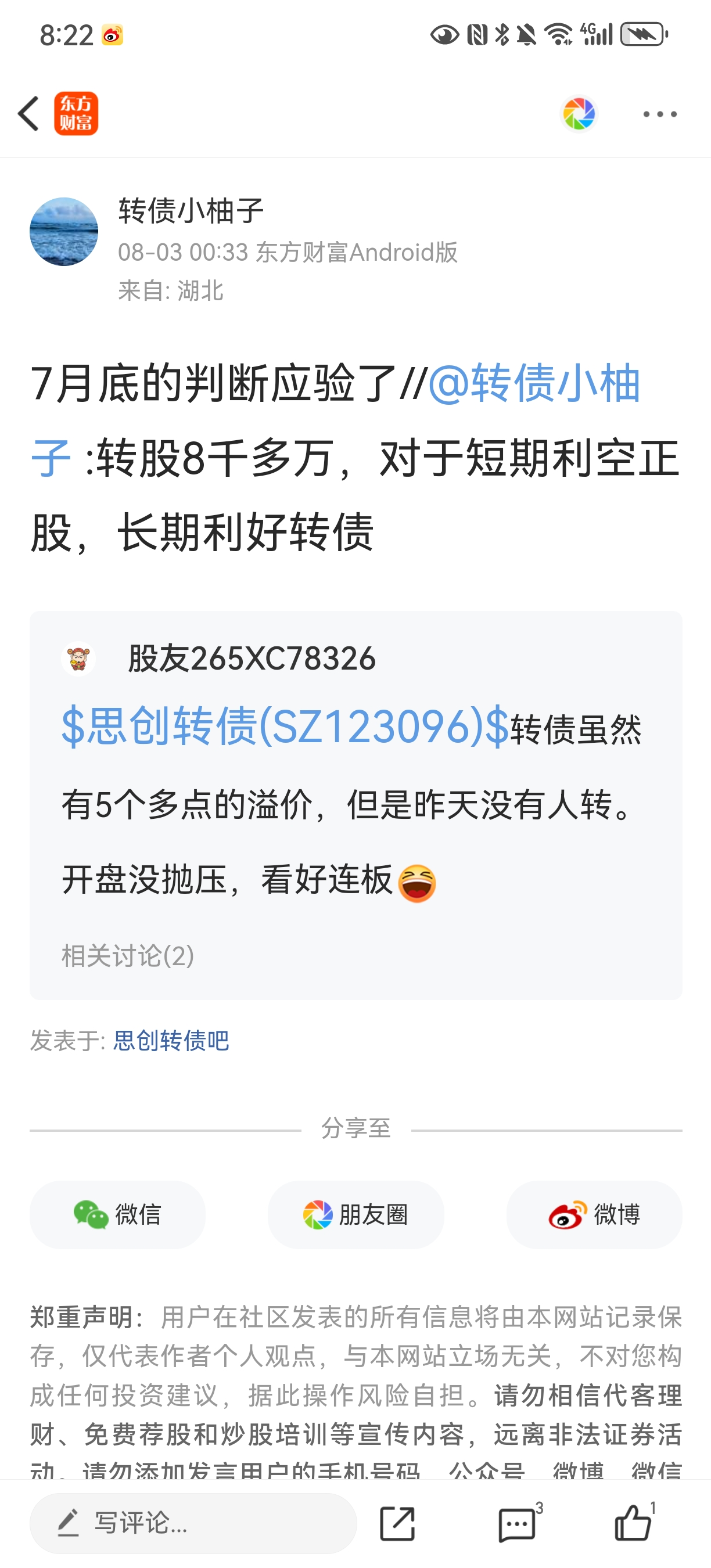Open the three-dot overflow menu

coord(660,114)
